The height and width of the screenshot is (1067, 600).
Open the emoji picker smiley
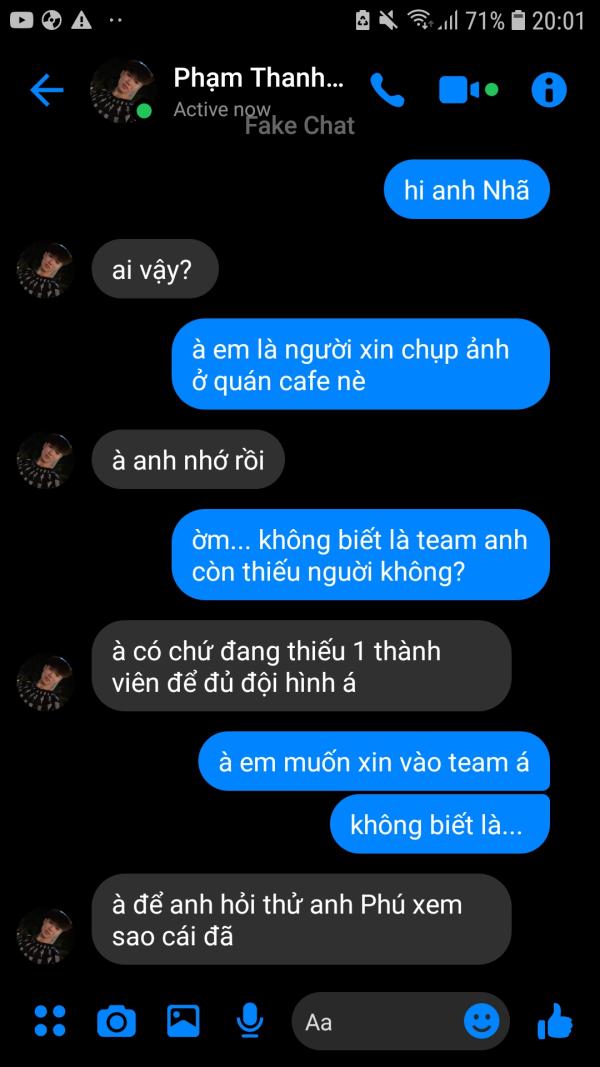(482, 1021)
